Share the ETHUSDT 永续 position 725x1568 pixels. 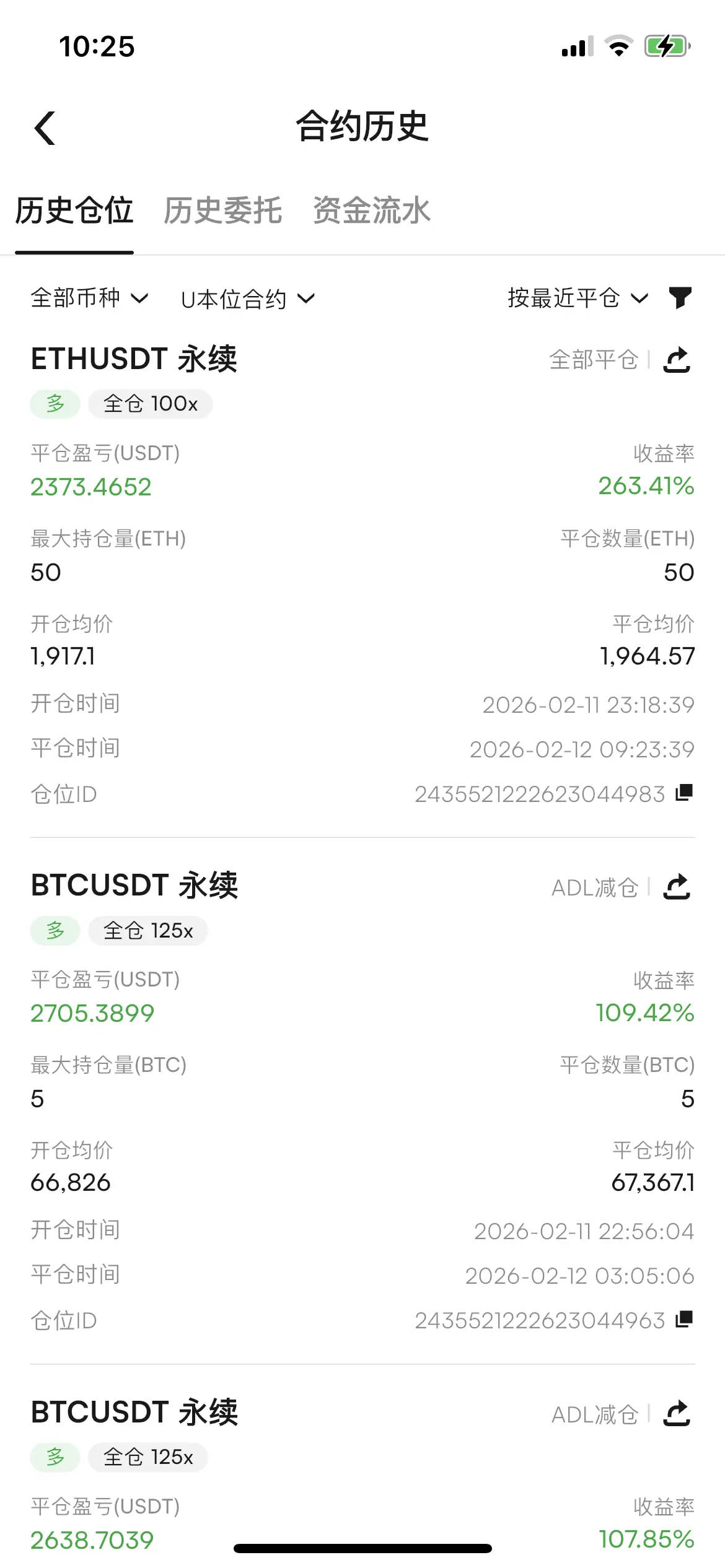[677, 360]
